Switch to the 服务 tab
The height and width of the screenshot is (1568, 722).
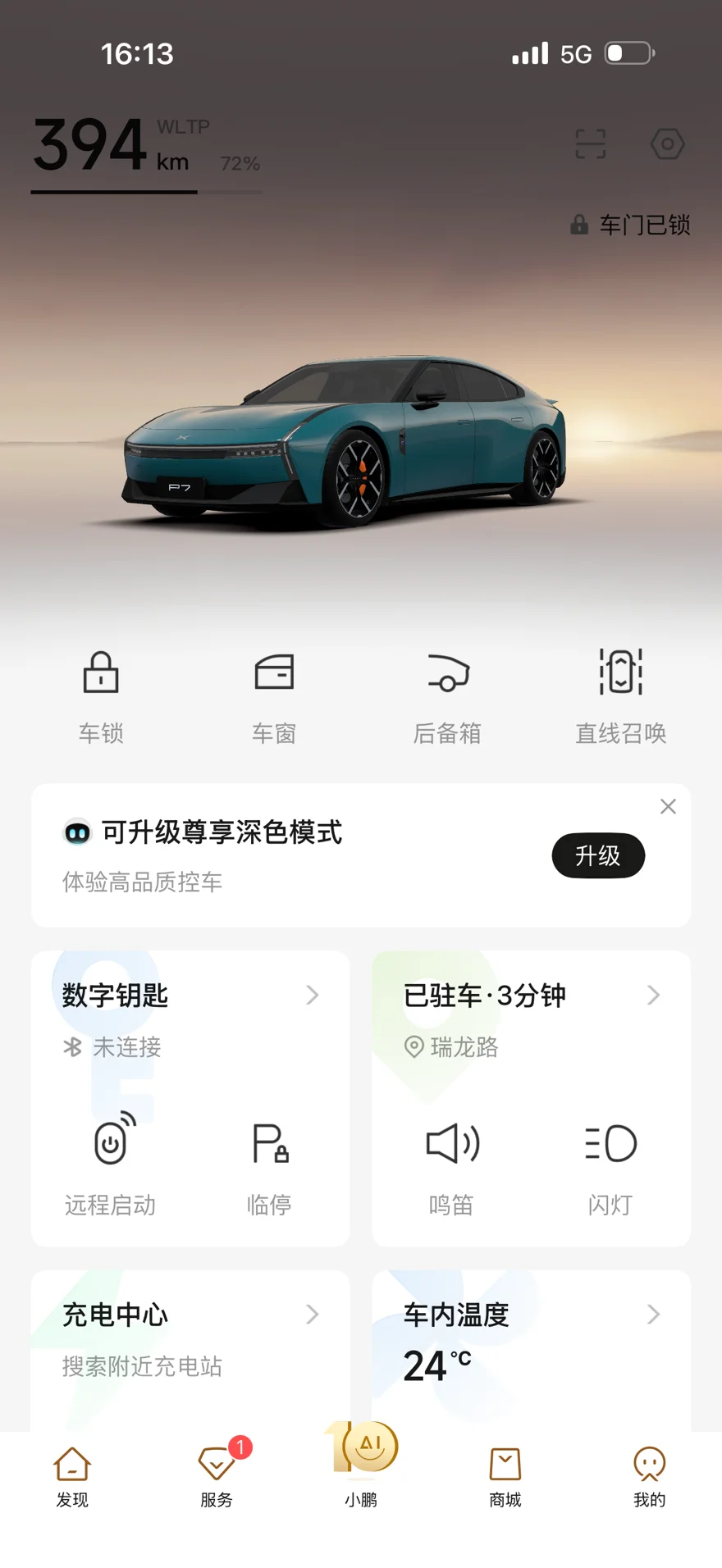217,1476
